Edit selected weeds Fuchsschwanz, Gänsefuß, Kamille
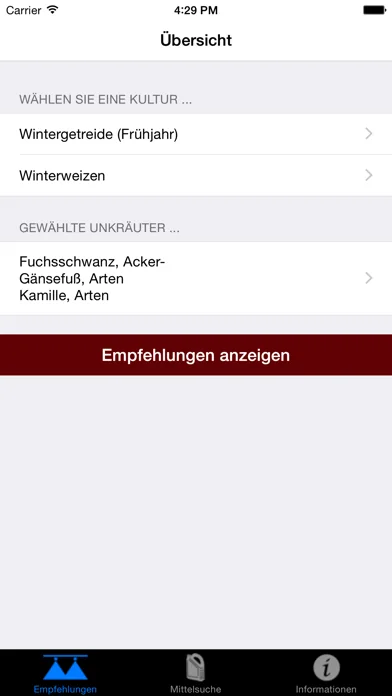Viewport: 392px width, 696px height. (196, 278)
